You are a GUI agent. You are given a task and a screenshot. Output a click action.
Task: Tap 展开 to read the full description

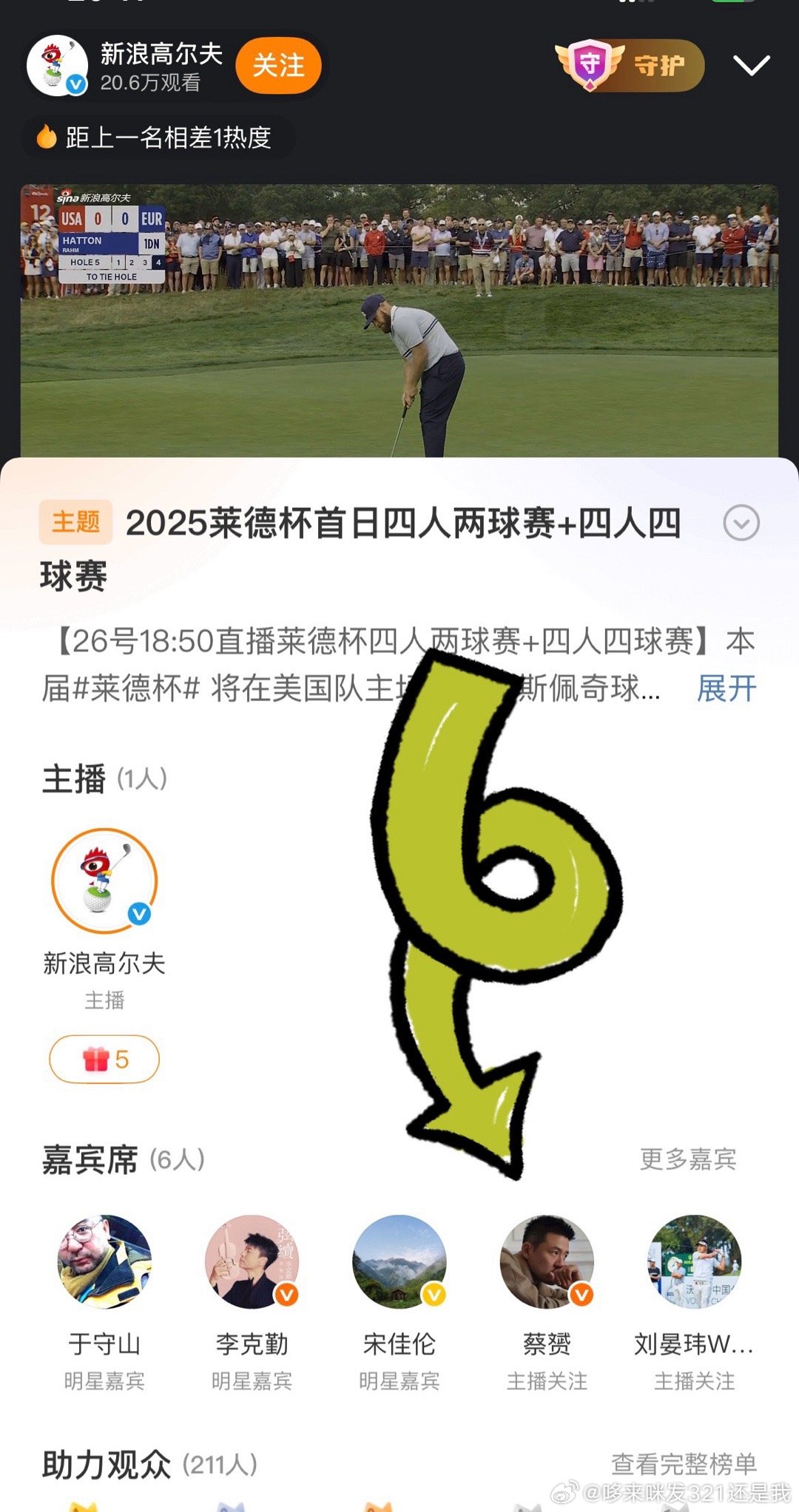(726, 688)
